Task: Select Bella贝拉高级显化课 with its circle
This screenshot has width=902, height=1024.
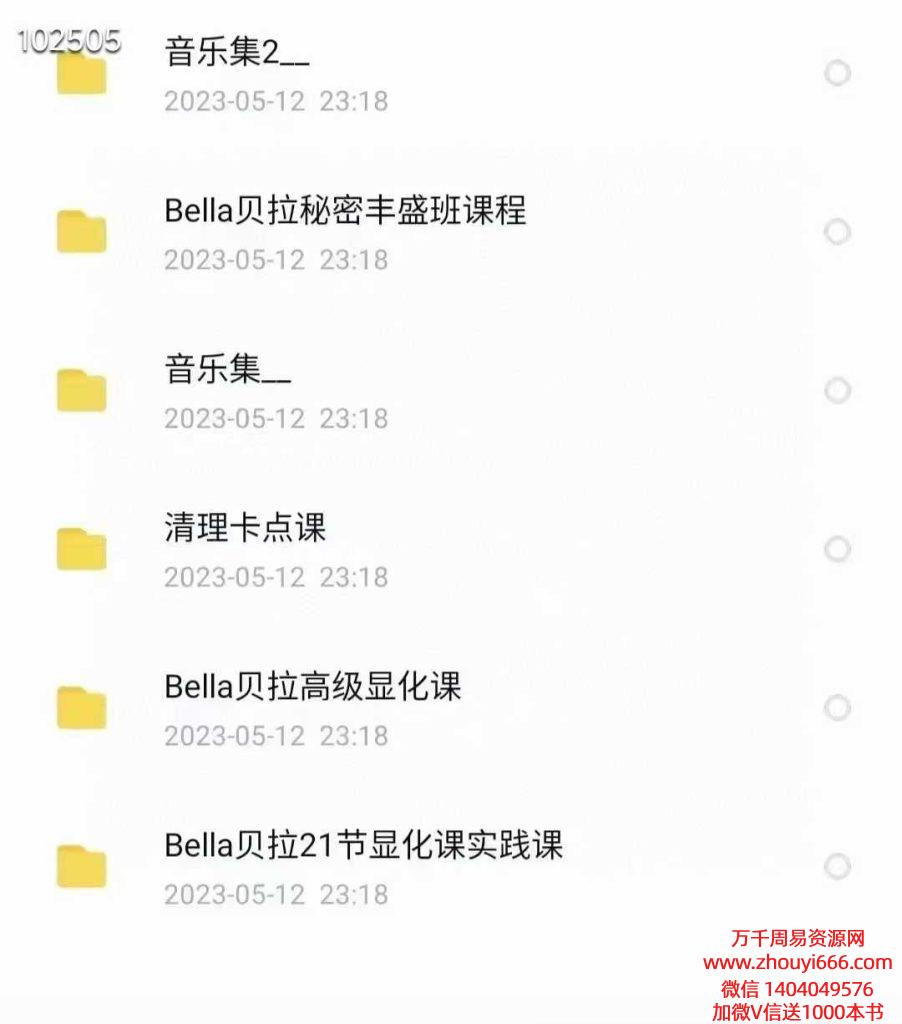Action: (837, 708)
